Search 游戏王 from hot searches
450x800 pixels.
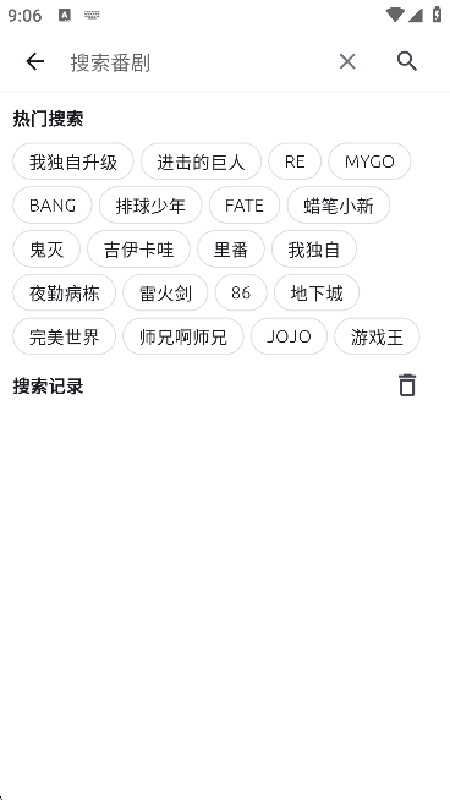377,337
